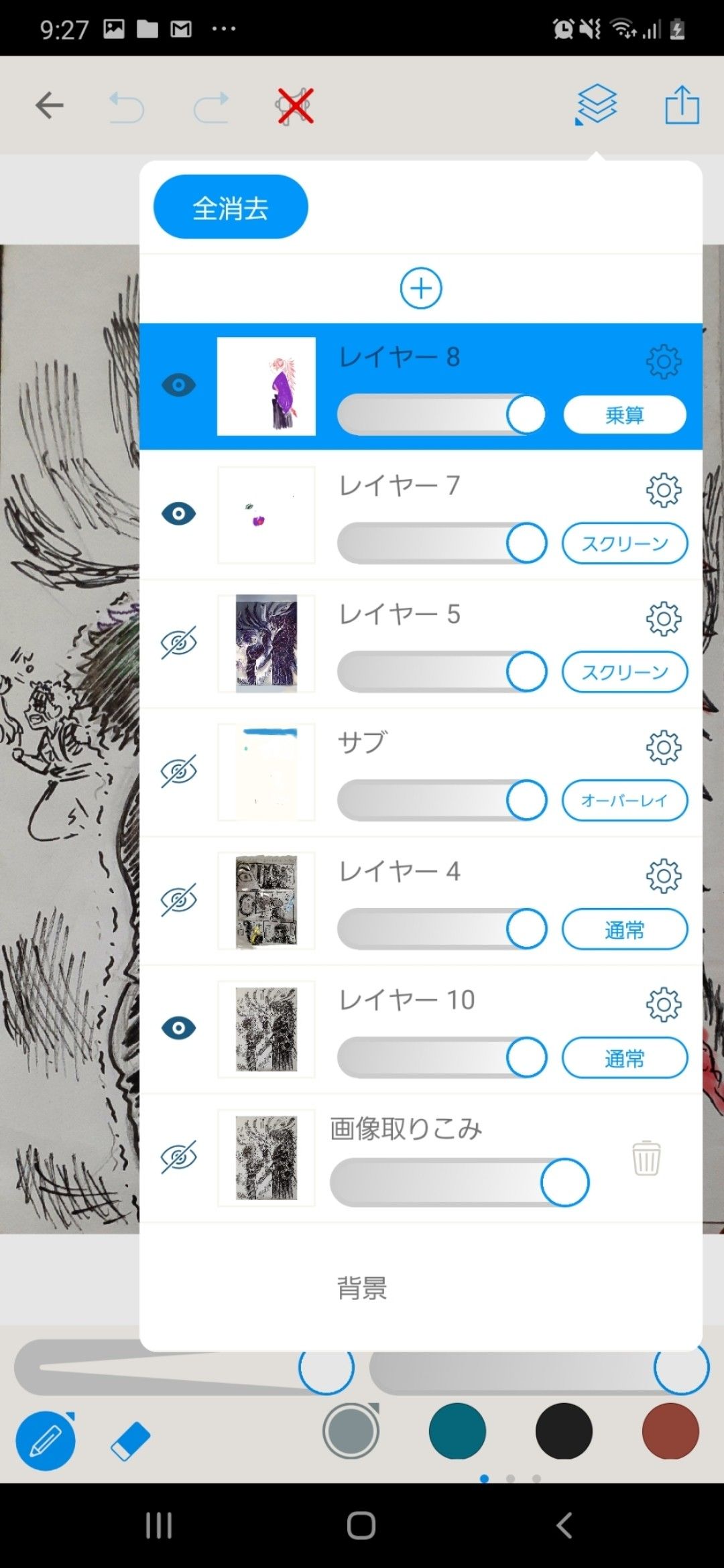Switch to the eraser tool

[130, 1441]
